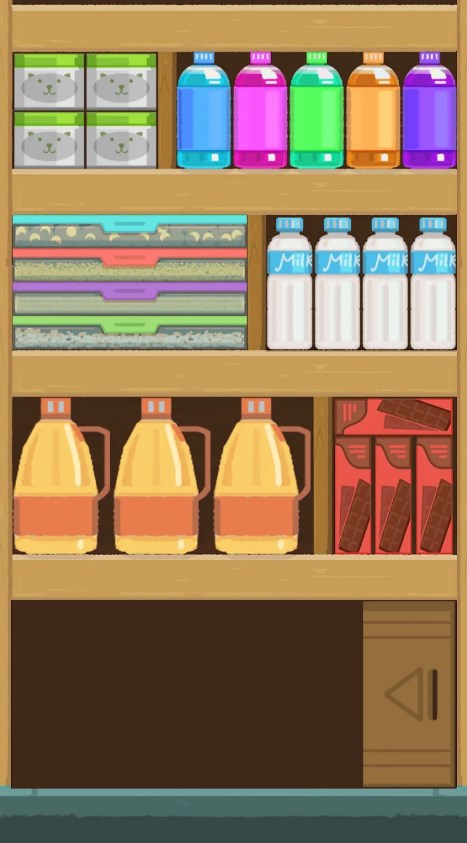Slide open the wooden cabinet door with arrow

409,694
